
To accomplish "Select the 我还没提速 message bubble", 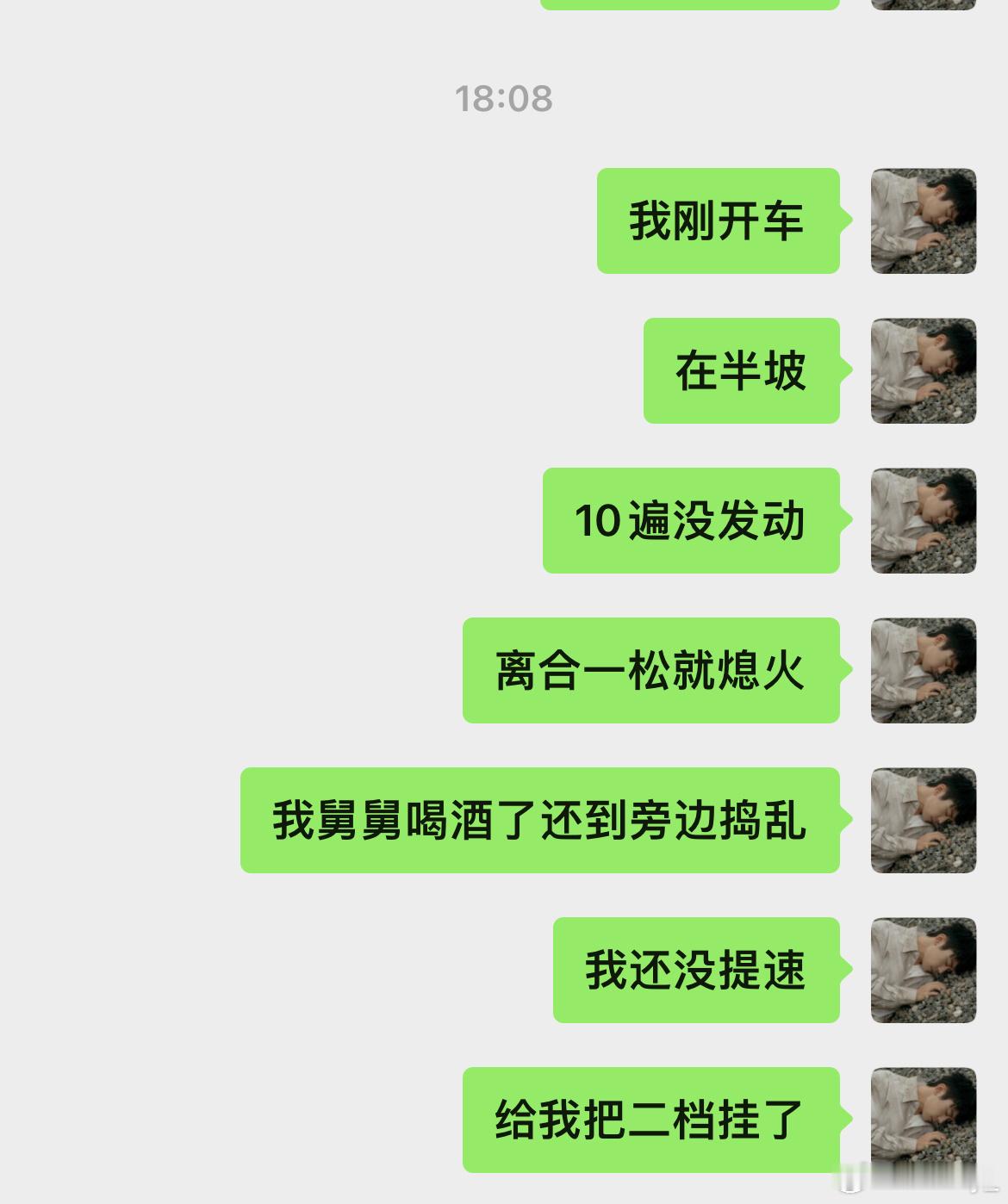I will pyautogui.click(x=694, y=971).
